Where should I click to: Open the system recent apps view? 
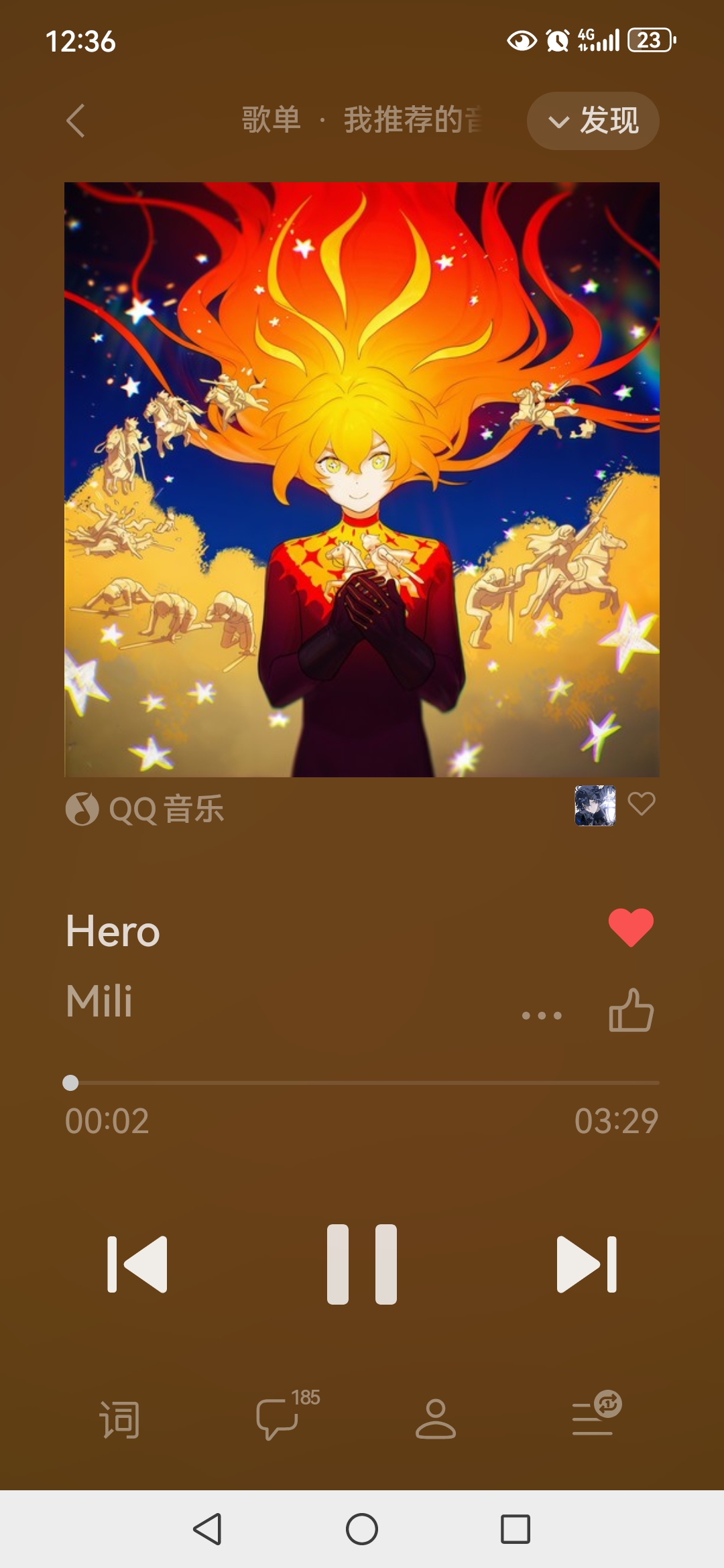click(516, 1530)
